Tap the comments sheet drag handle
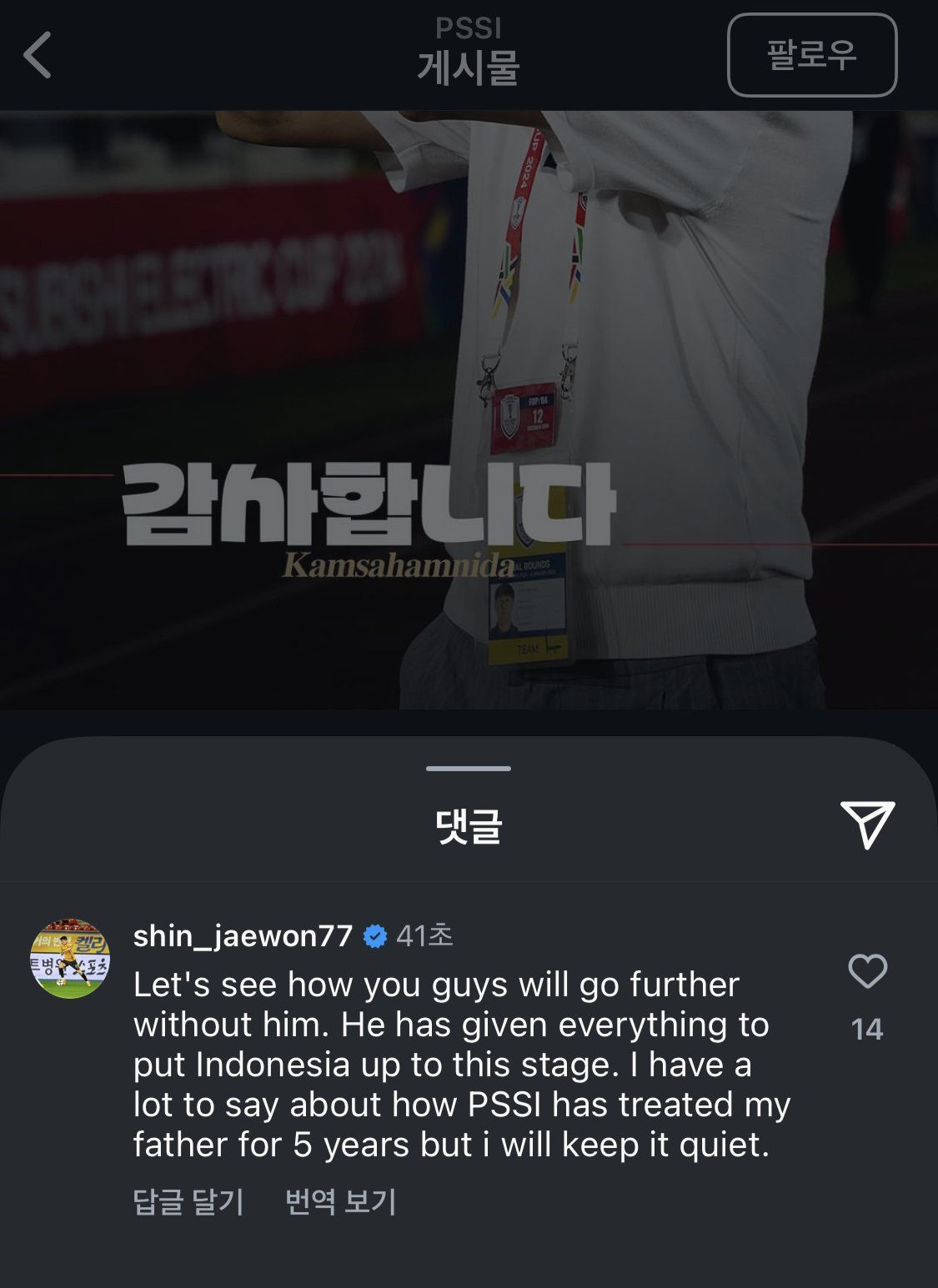 (469, 768)
